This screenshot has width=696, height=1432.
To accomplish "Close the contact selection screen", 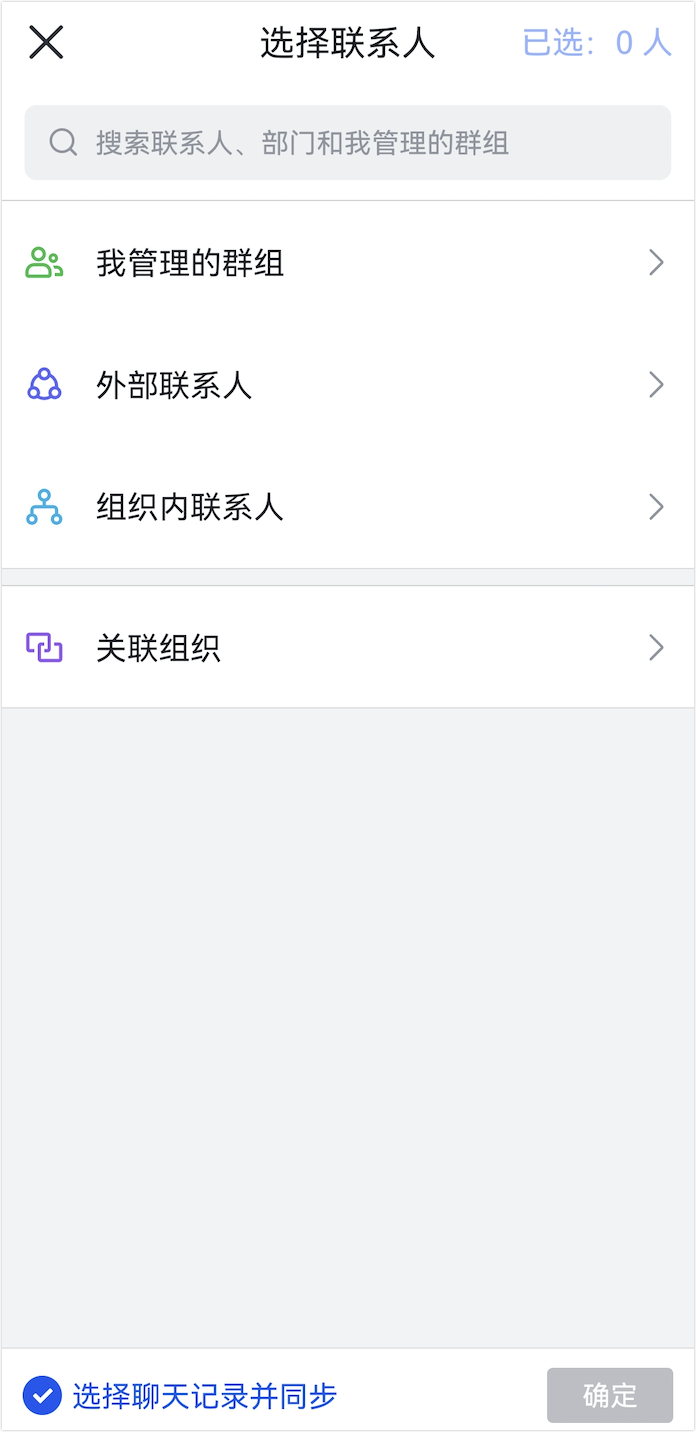I will click(x=46, y=43).
